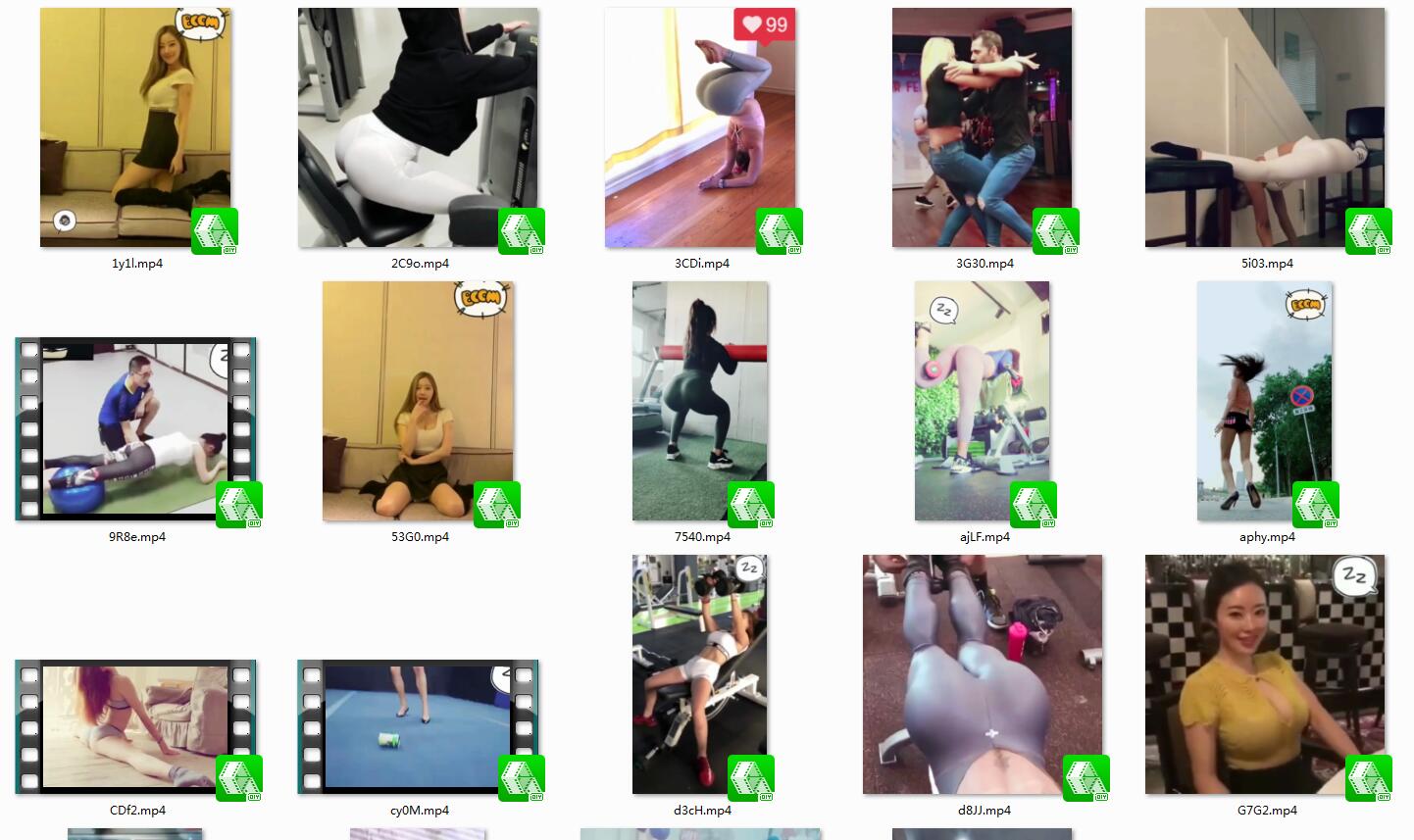Open the 9R8e.mp4 video file

(135, 428)
